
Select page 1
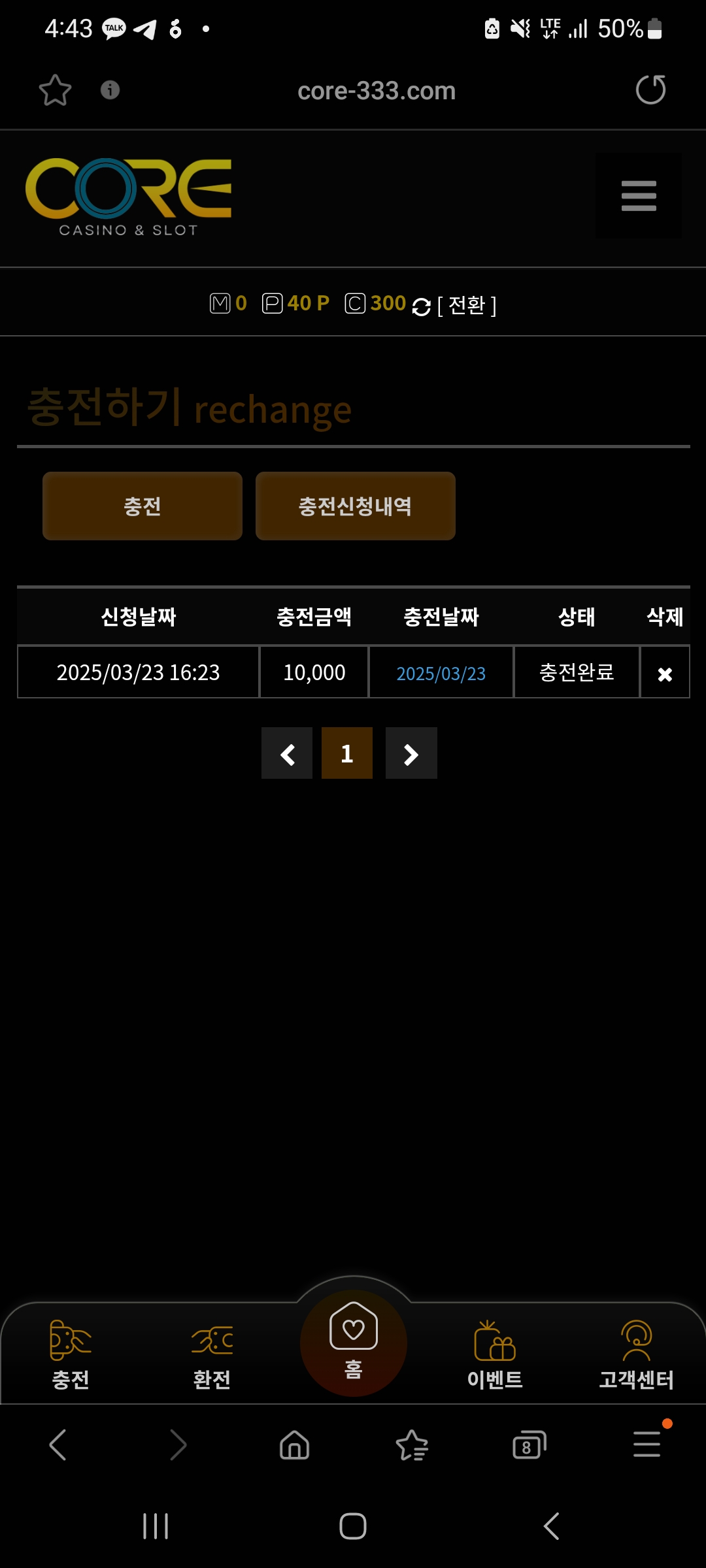(x=347, y=753)
